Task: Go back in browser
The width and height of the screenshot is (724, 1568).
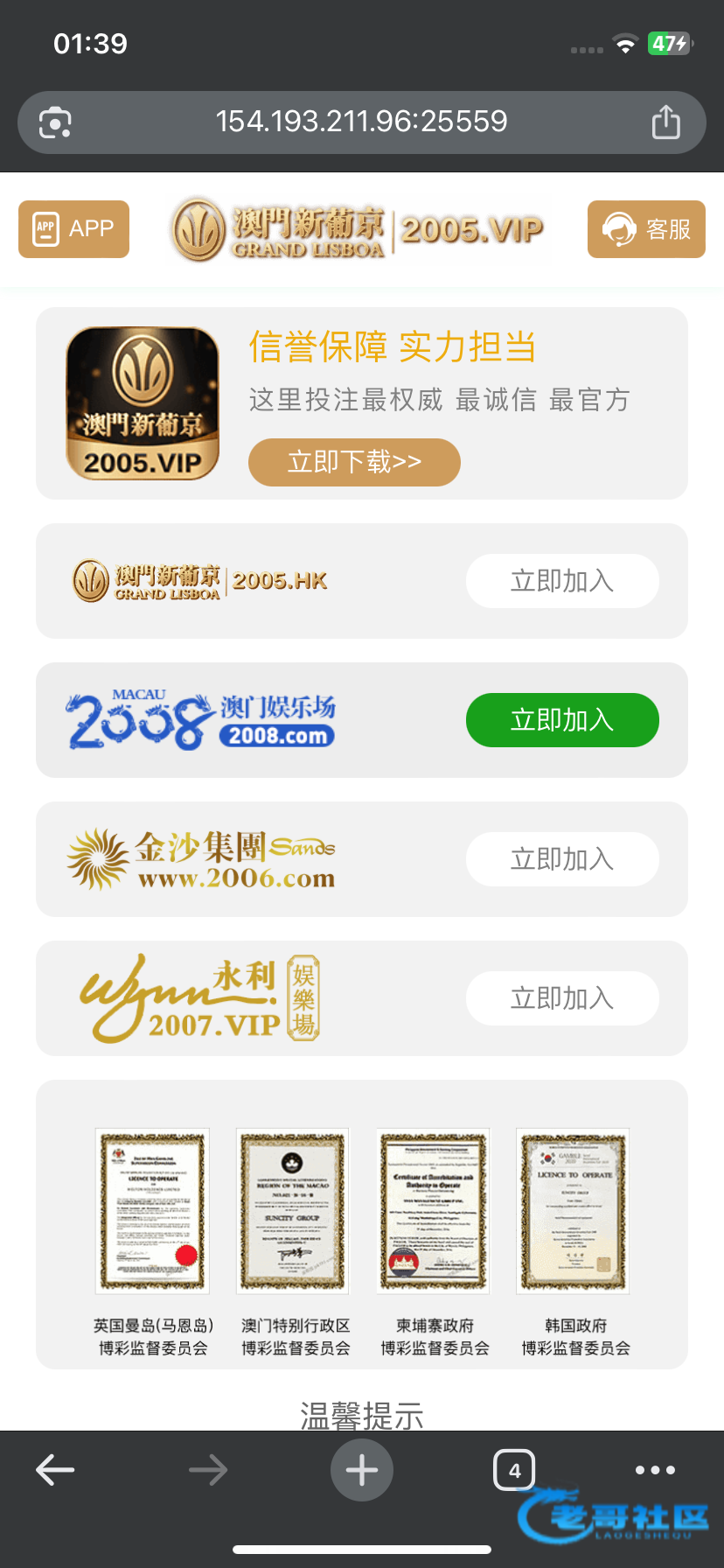Action: tap(55, 1470)
